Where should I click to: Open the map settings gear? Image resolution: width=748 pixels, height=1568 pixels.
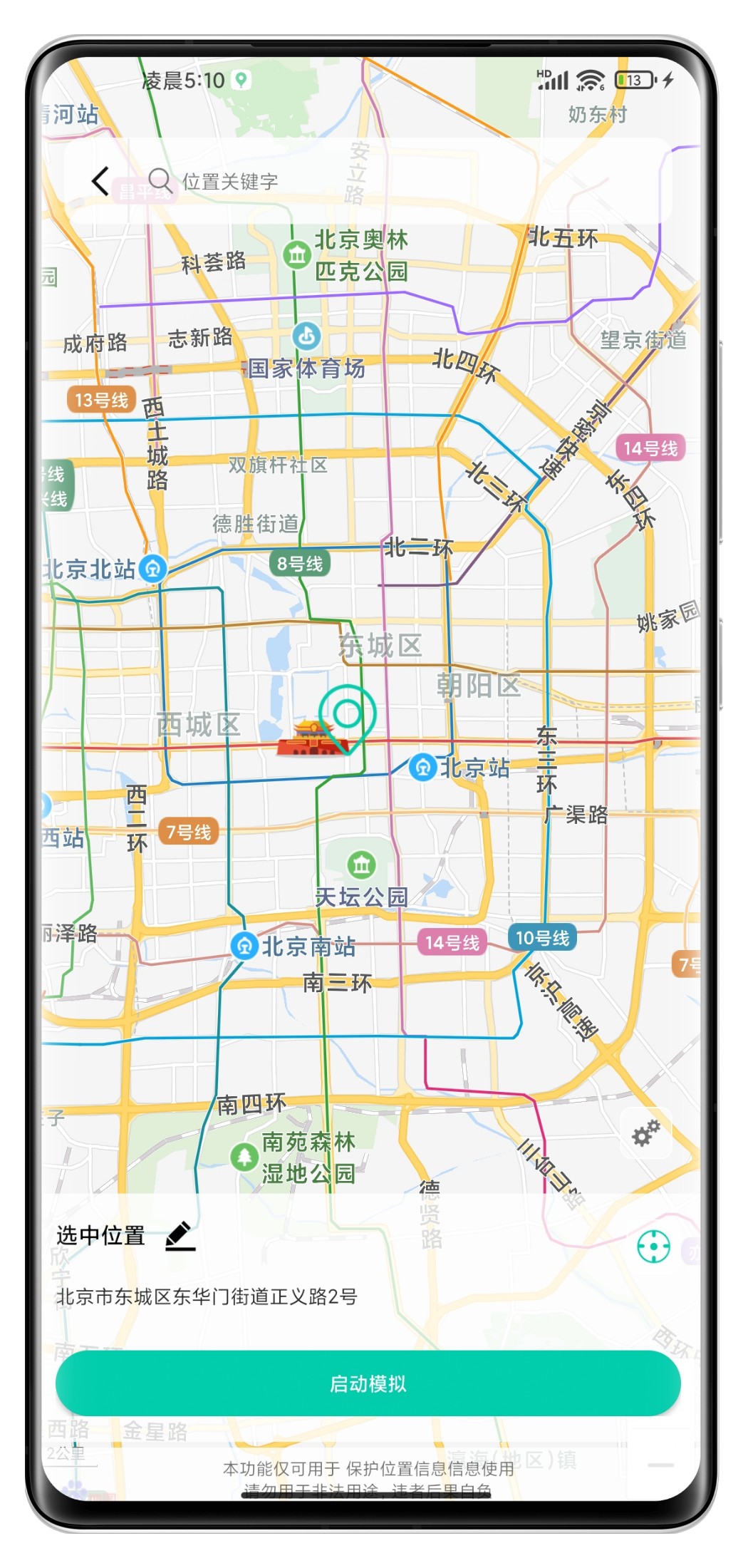[x=646, y=1133]
